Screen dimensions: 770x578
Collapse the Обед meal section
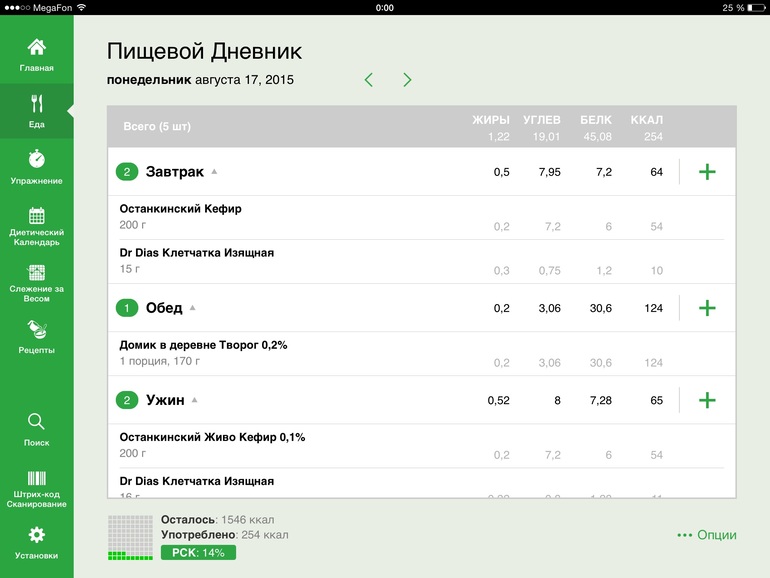[x=192, y=307]
